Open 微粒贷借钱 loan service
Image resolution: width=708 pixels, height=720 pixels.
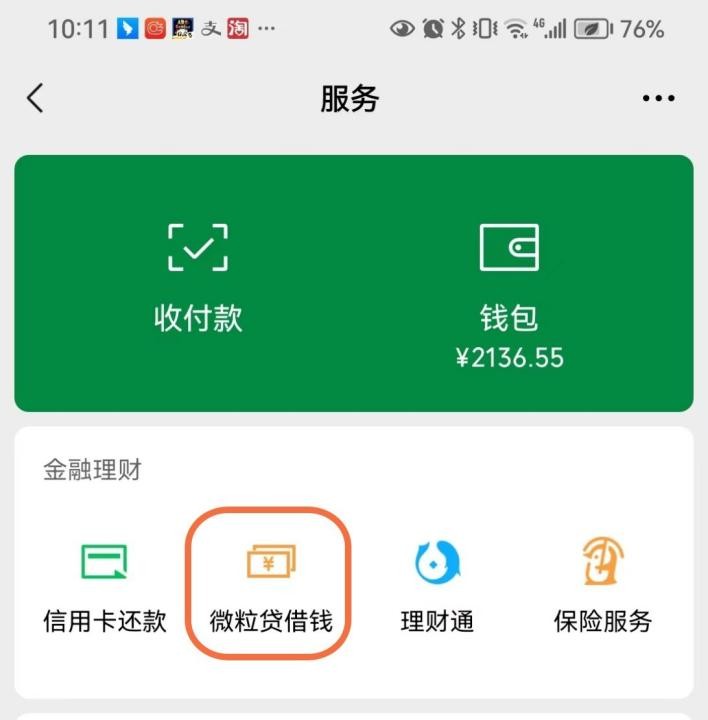(x=270, y=587)
